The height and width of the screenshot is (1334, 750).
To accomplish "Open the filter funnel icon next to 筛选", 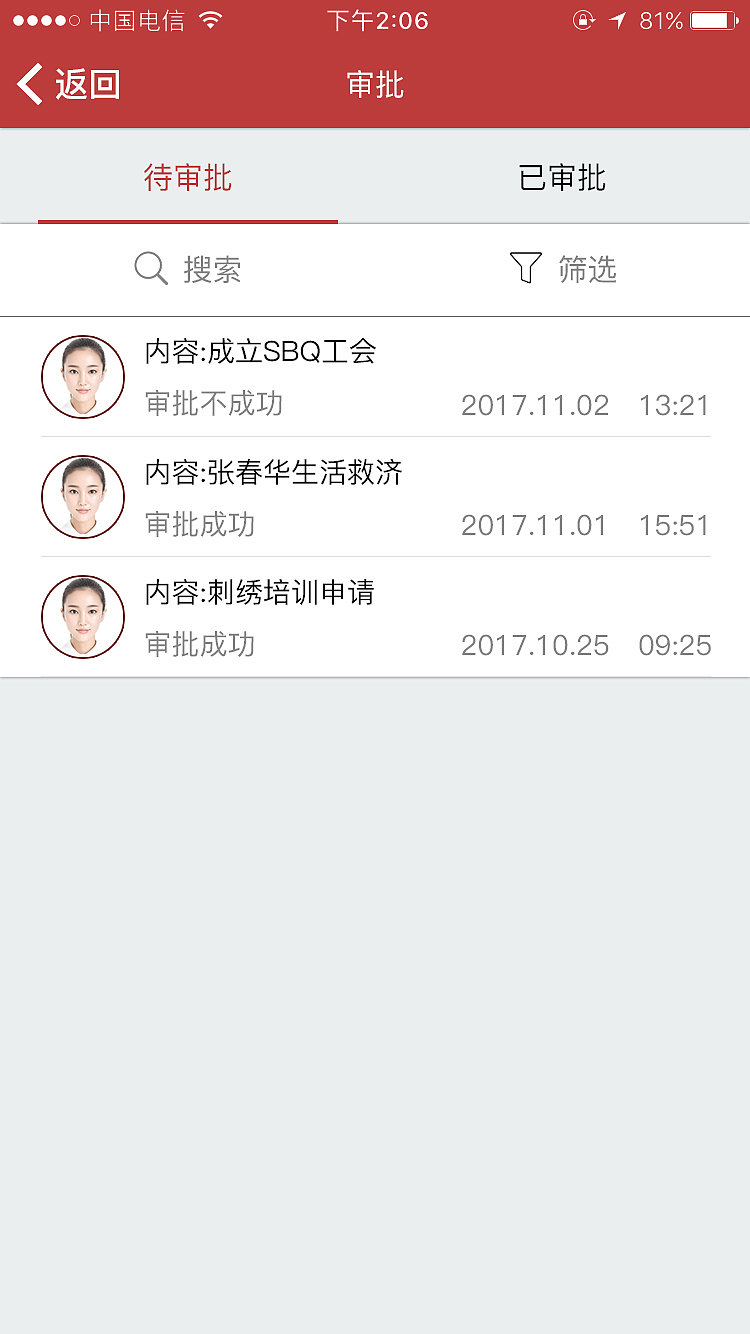I will tap(524, 267).
